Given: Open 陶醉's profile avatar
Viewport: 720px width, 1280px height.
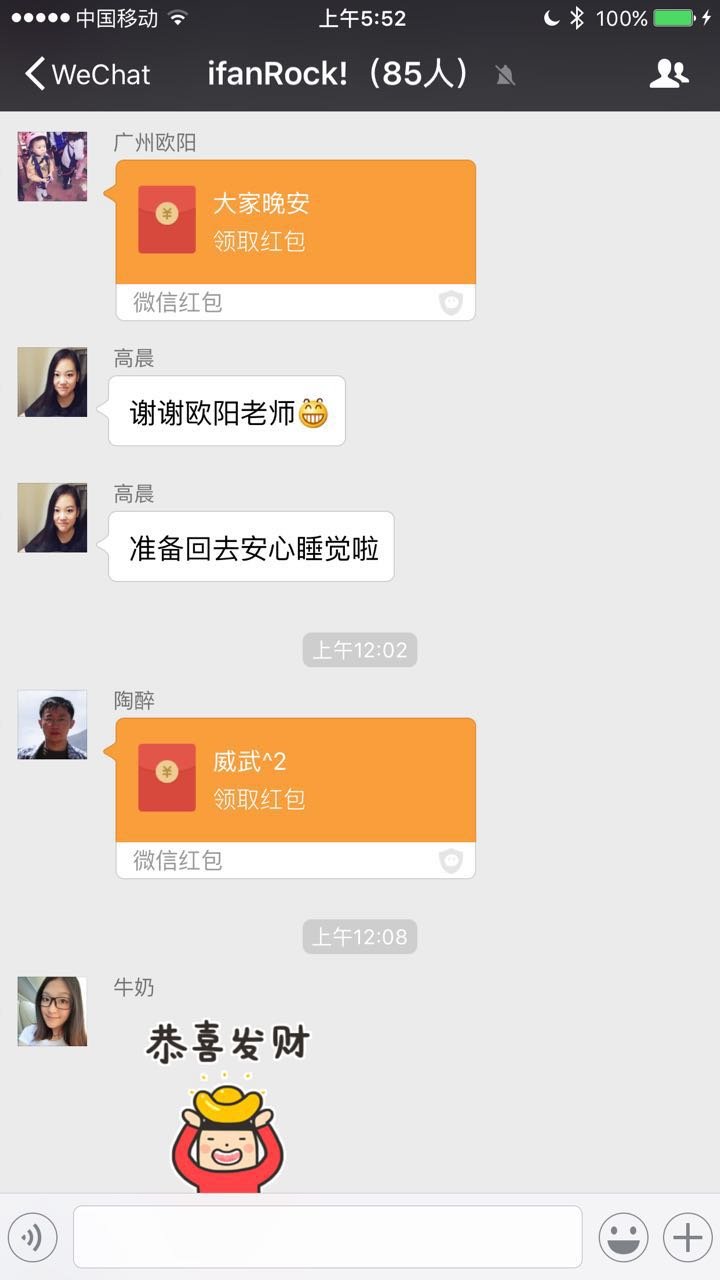Looking at the screenshot, I should pos(52,724).
